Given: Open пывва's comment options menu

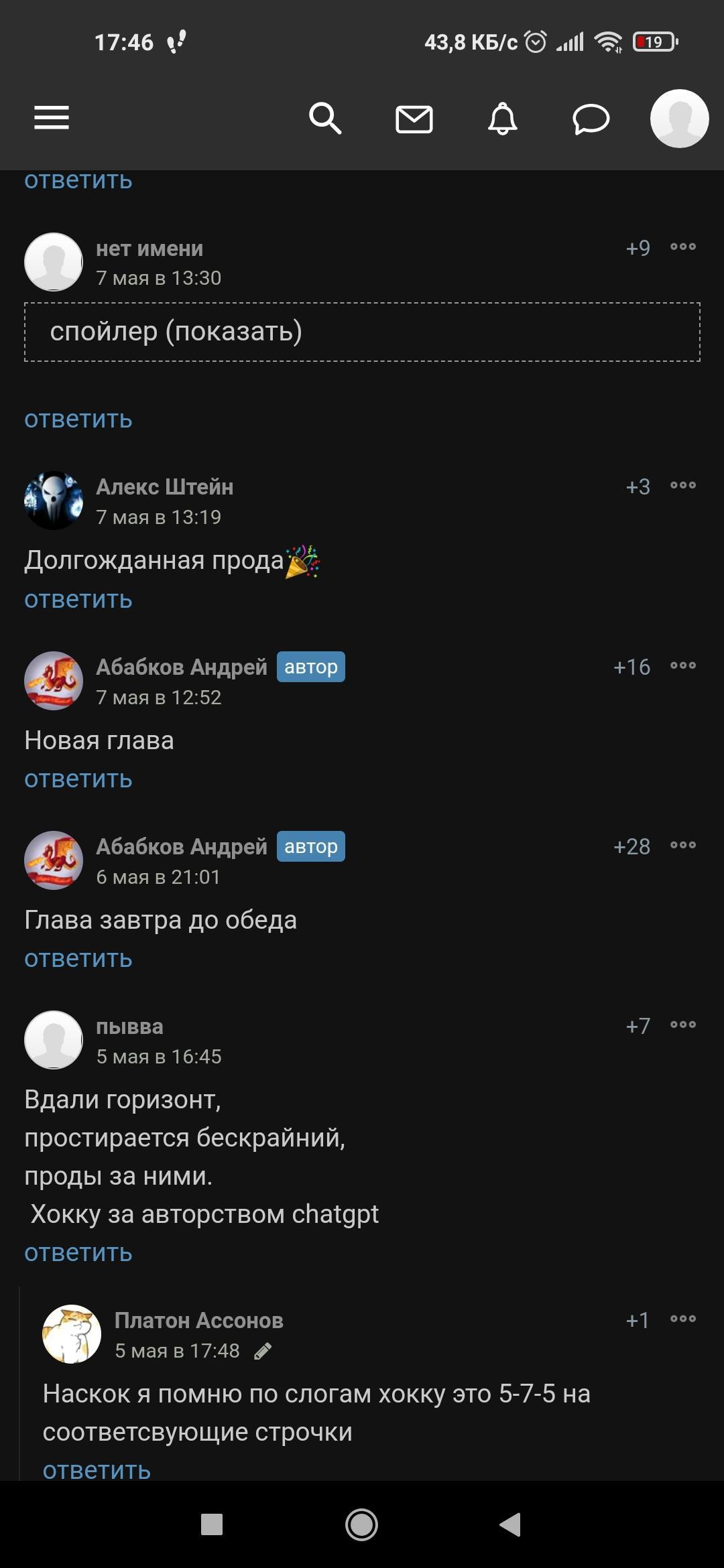Looking at the screenshot, I should (x=683, y=1025).
